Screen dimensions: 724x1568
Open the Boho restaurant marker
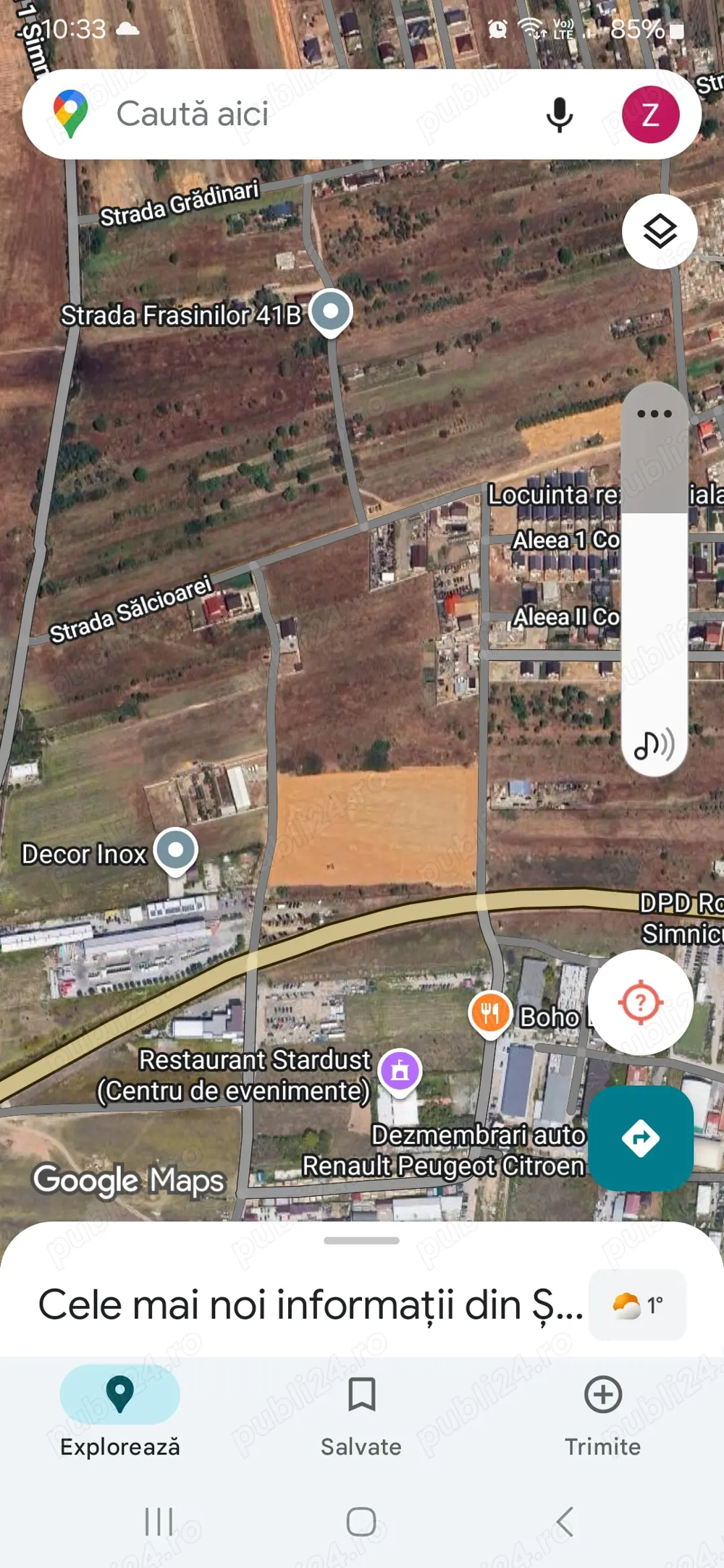point(490,1012)
